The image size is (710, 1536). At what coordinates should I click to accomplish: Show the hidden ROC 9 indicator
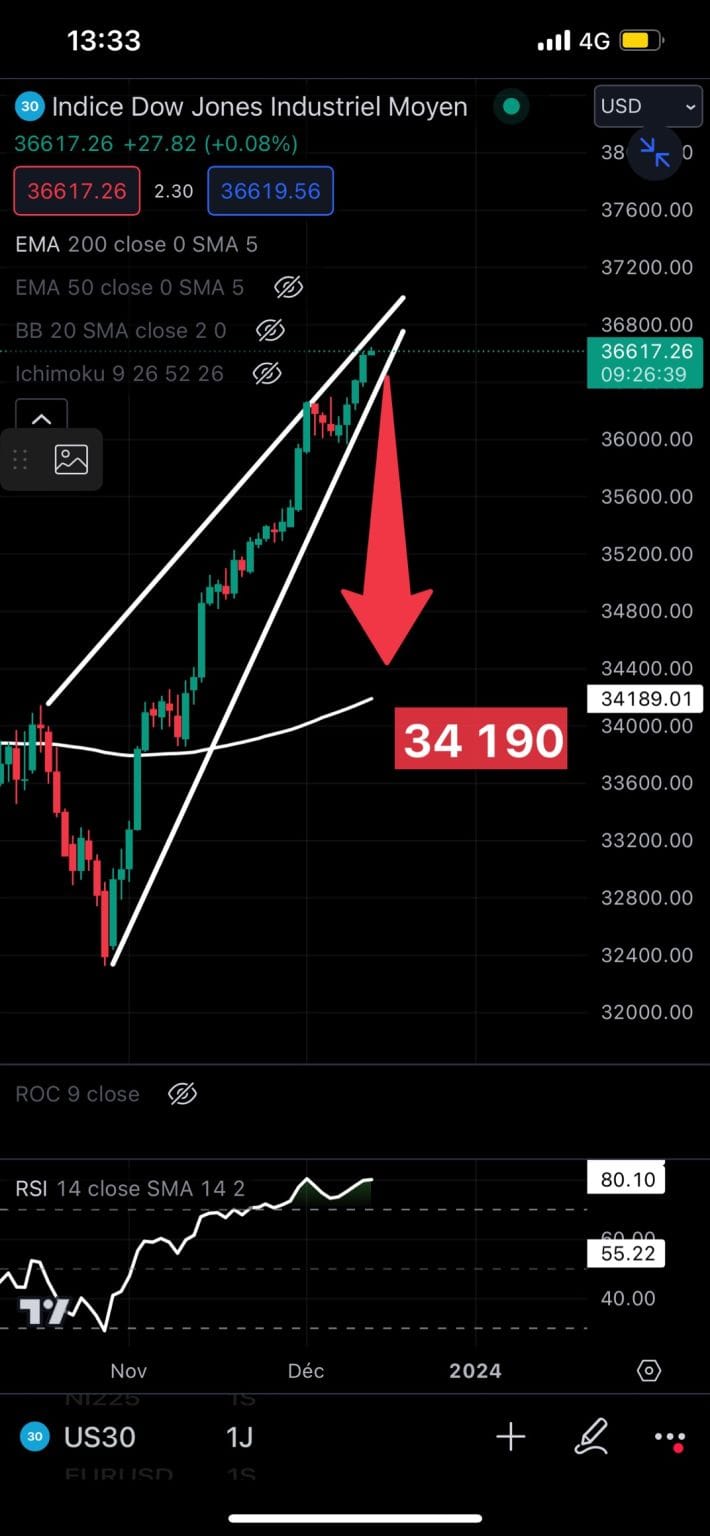point(182,1094)
